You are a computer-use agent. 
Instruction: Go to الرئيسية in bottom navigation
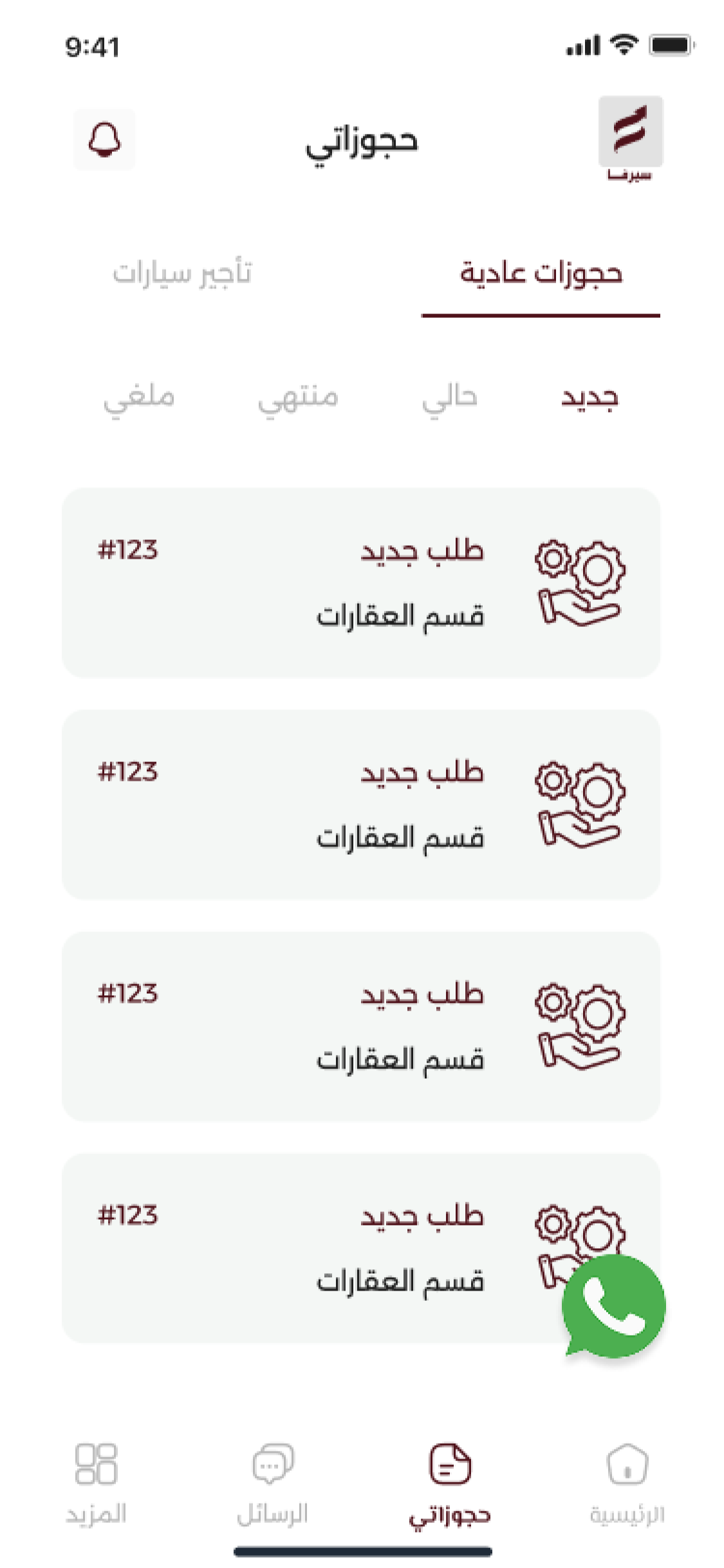pyautogui.click(x=627, y=1483)
